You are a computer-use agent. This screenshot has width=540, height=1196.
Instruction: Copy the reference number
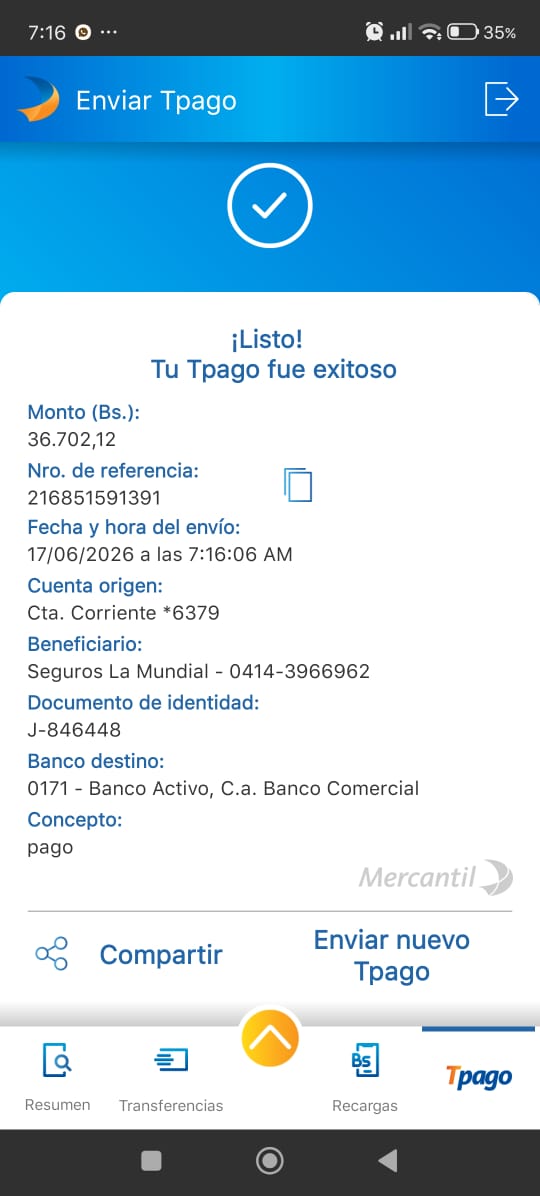pos(298,485)
